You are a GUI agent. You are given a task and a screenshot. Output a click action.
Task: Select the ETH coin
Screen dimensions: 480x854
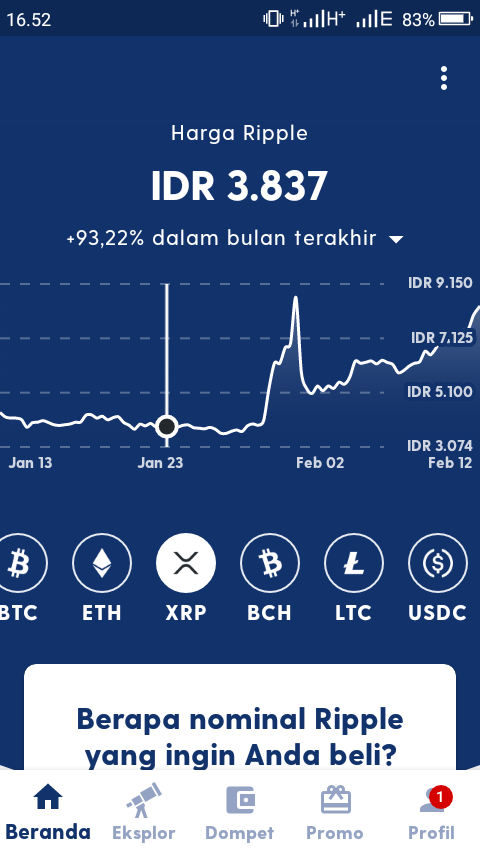(x=102, y=578)
